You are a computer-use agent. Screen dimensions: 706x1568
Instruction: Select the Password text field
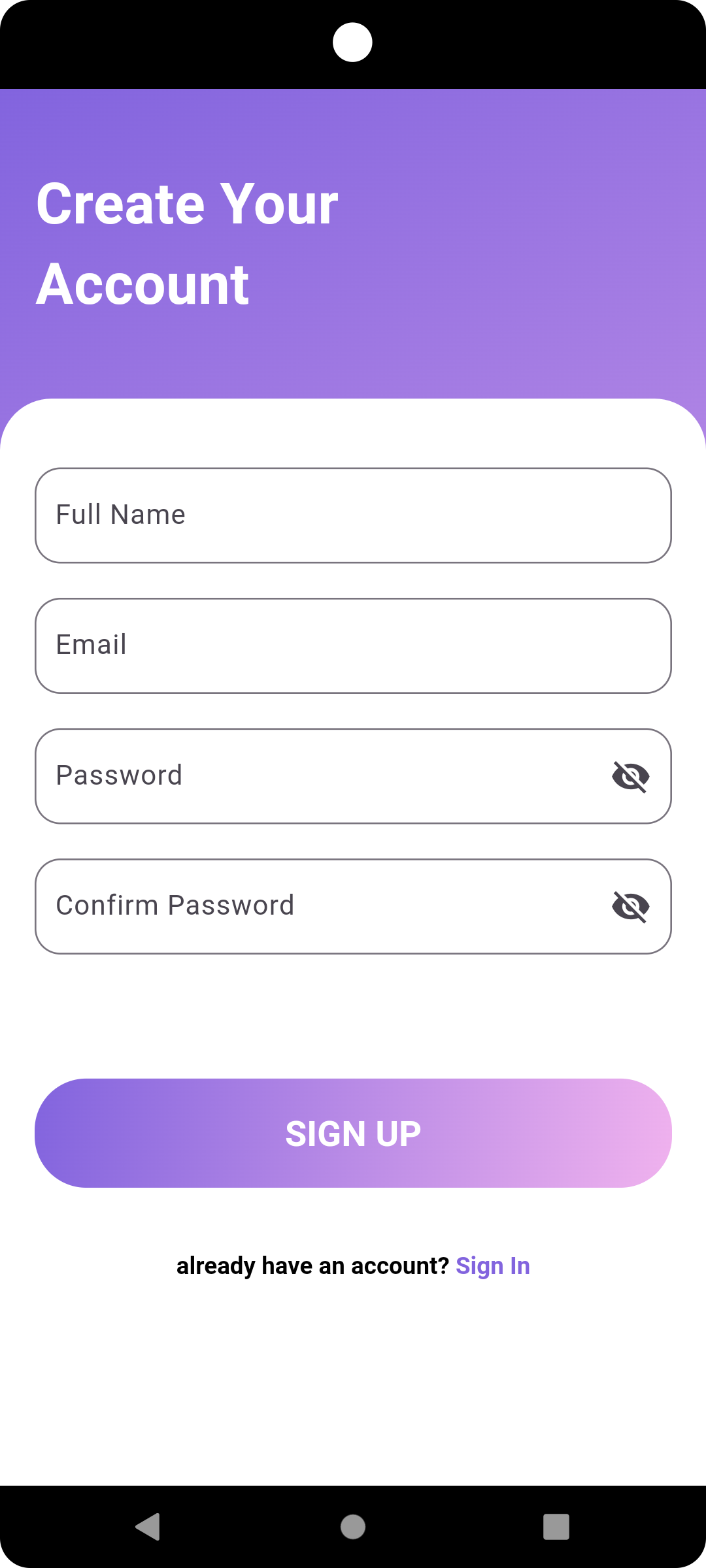pyautogui.click(x=320, y=776)
